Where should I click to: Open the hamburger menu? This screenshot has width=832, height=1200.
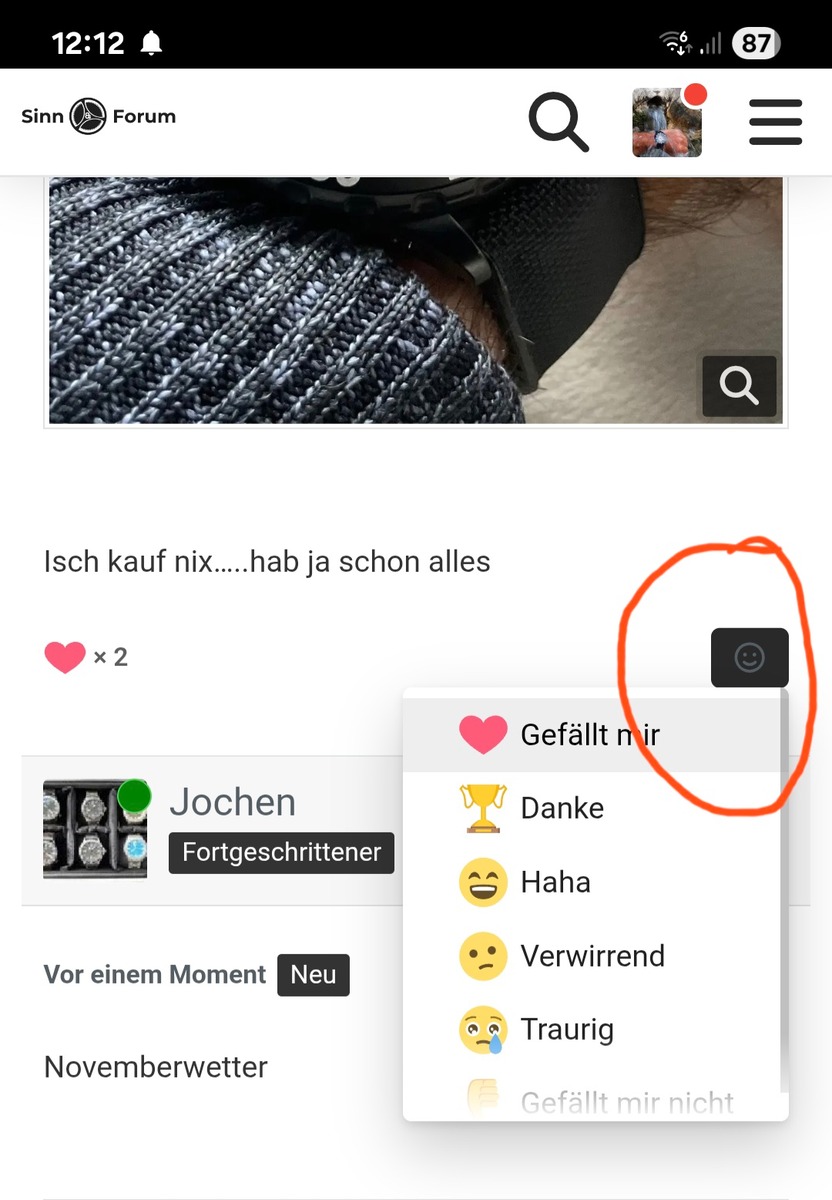[x=775, y=122]
